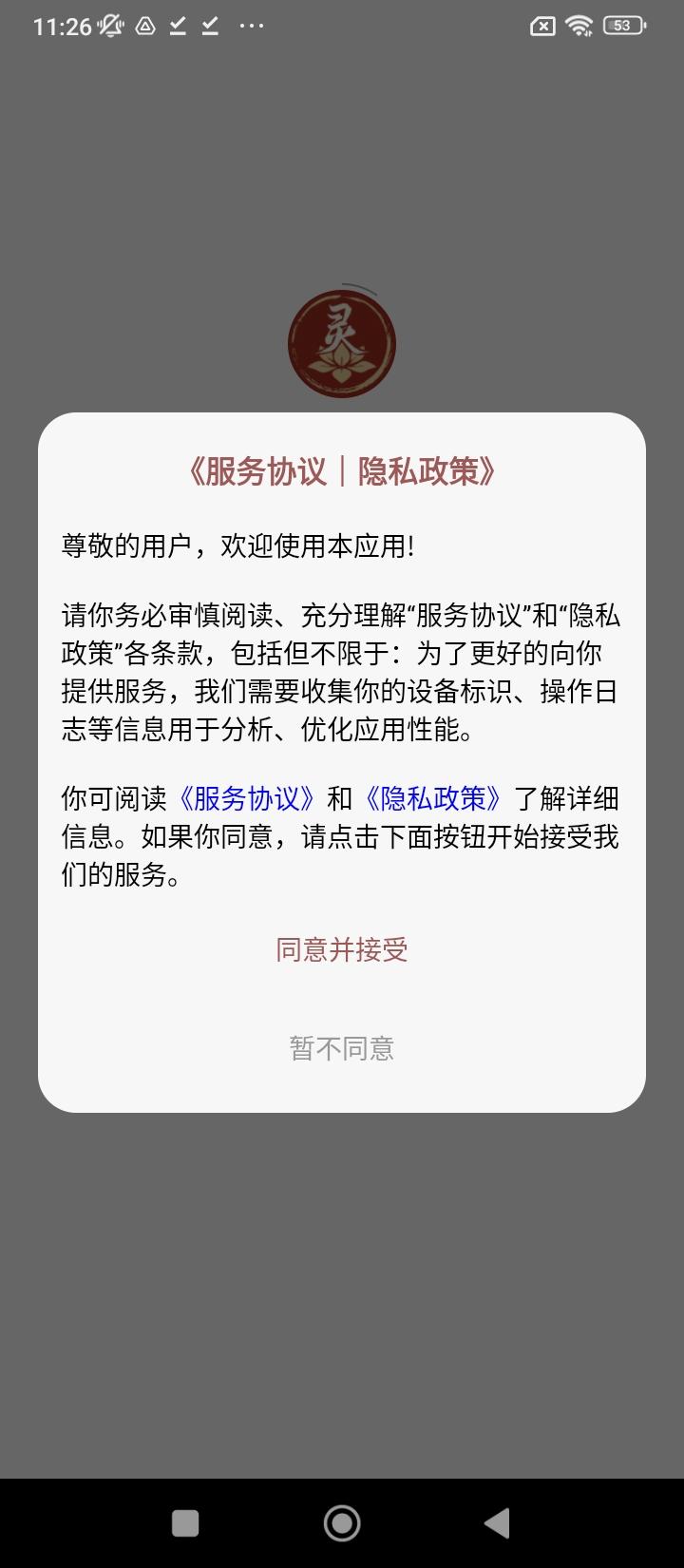Return to the home screen
Viewport: 684px width, 1568px height.
342,1523
